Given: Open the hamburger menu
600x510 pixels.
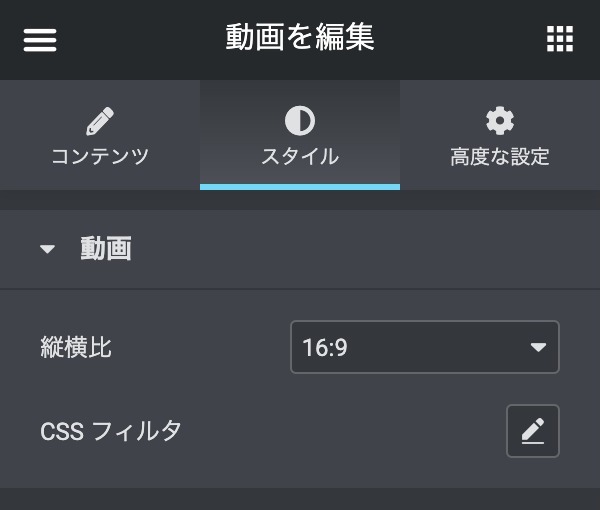Looking at the screenshot, I should 40,40.
